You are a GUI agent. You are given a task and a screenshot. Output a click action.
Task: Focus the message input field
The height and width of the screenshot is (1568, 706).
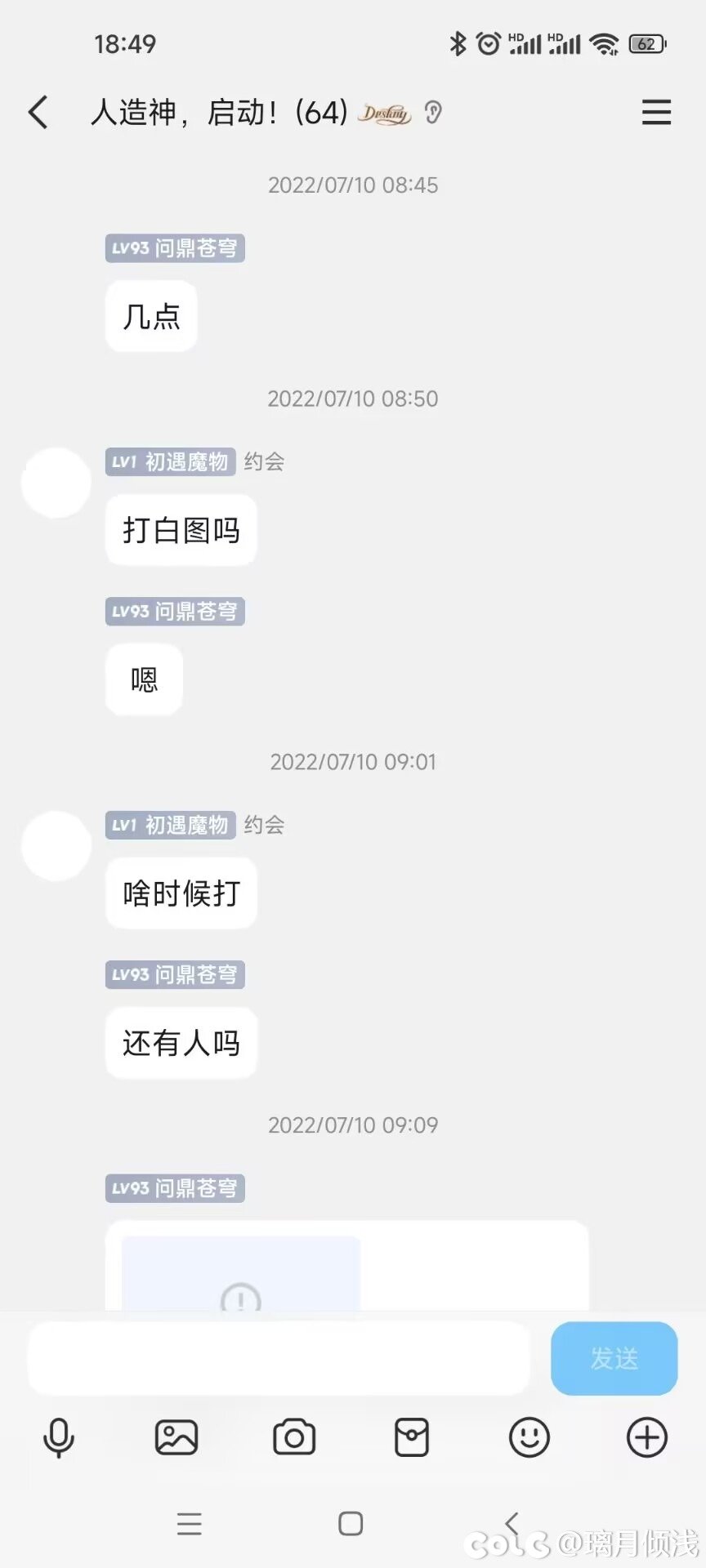click(279, 1358)
